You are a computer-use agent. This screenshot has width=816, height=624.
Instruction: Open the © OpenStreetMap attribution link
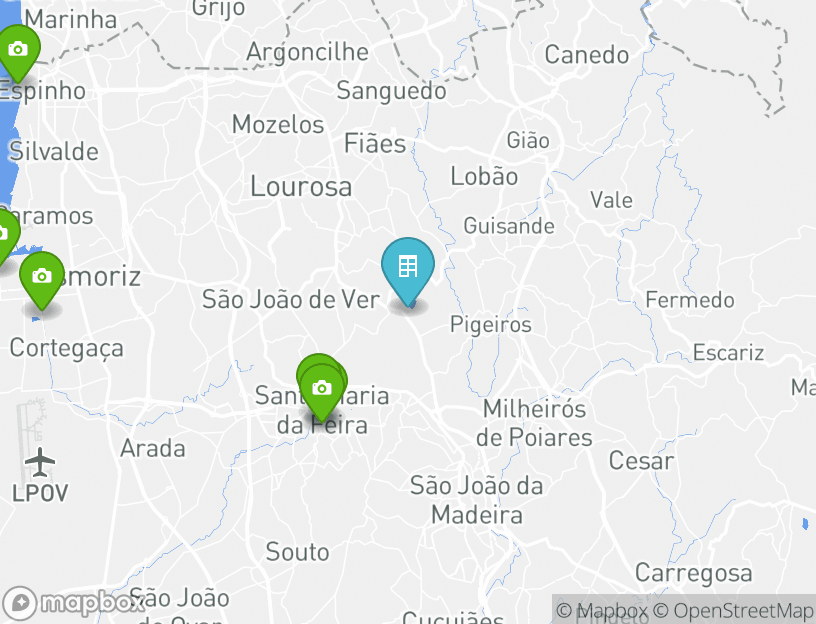[x=735, y=610]
